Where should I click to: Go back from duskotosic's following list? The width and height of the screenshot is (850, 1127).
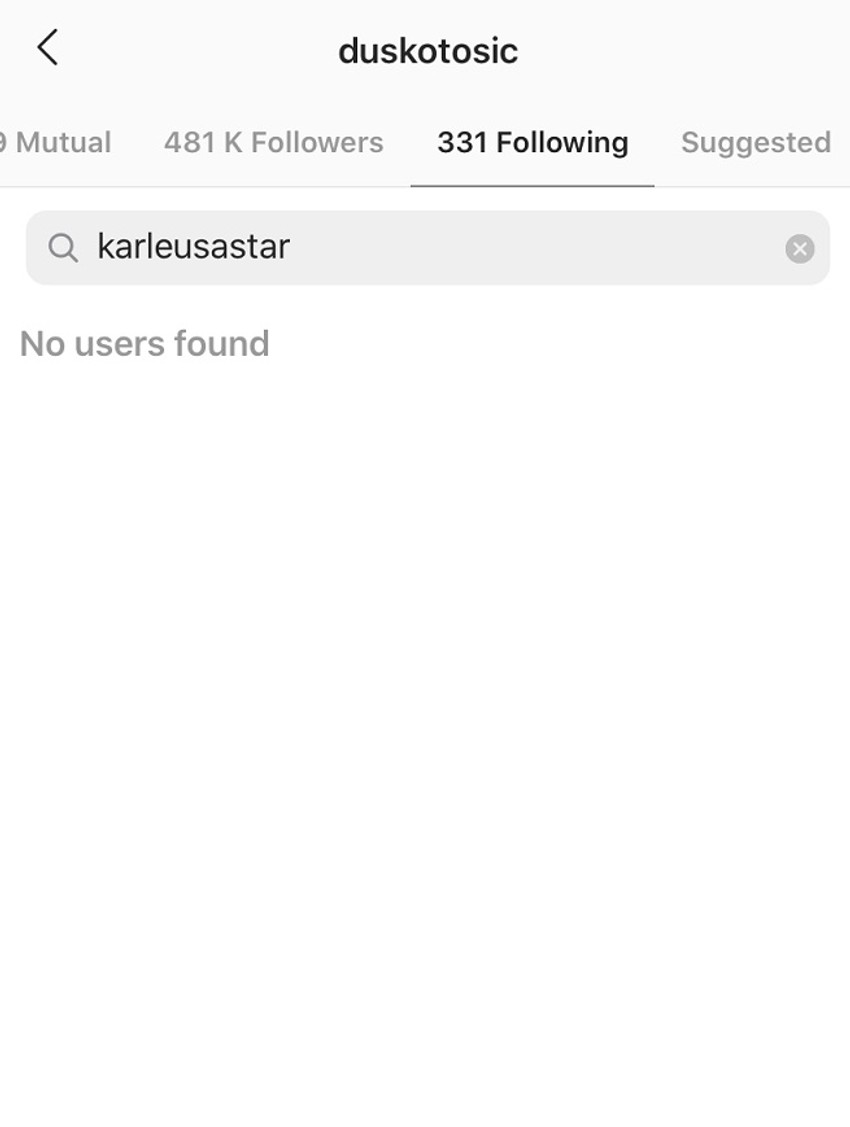pyautogui.click(x=47, y=48)
